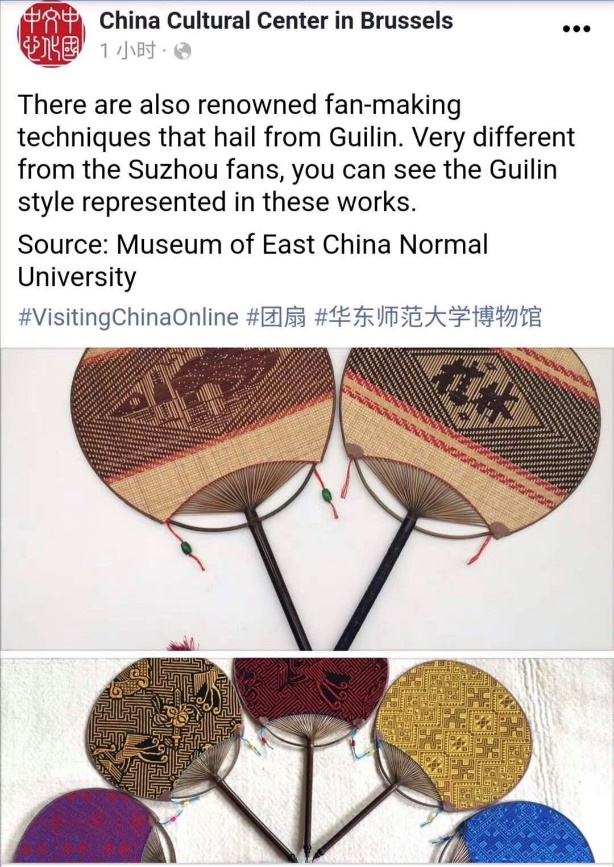Open the #华东师范大学博物馆 hashtag
Image resolution: width=614 pixels, height=867 pixels.
428,317
